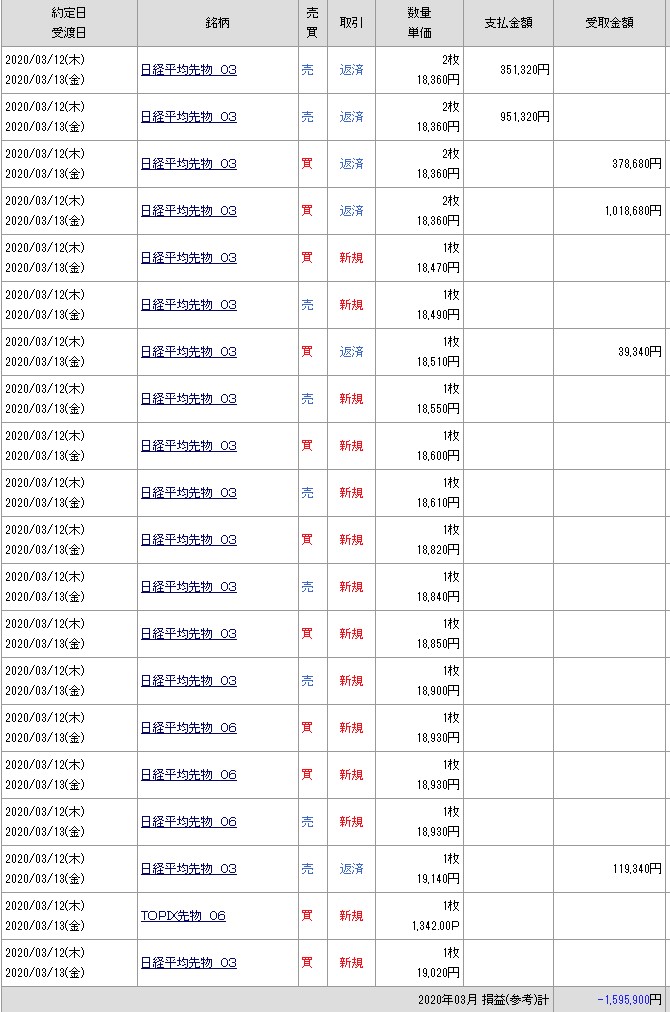View 日経平均先物 03 link with 119,340円 received
This screenshot has height=1012, width=670.
(189, 869)
